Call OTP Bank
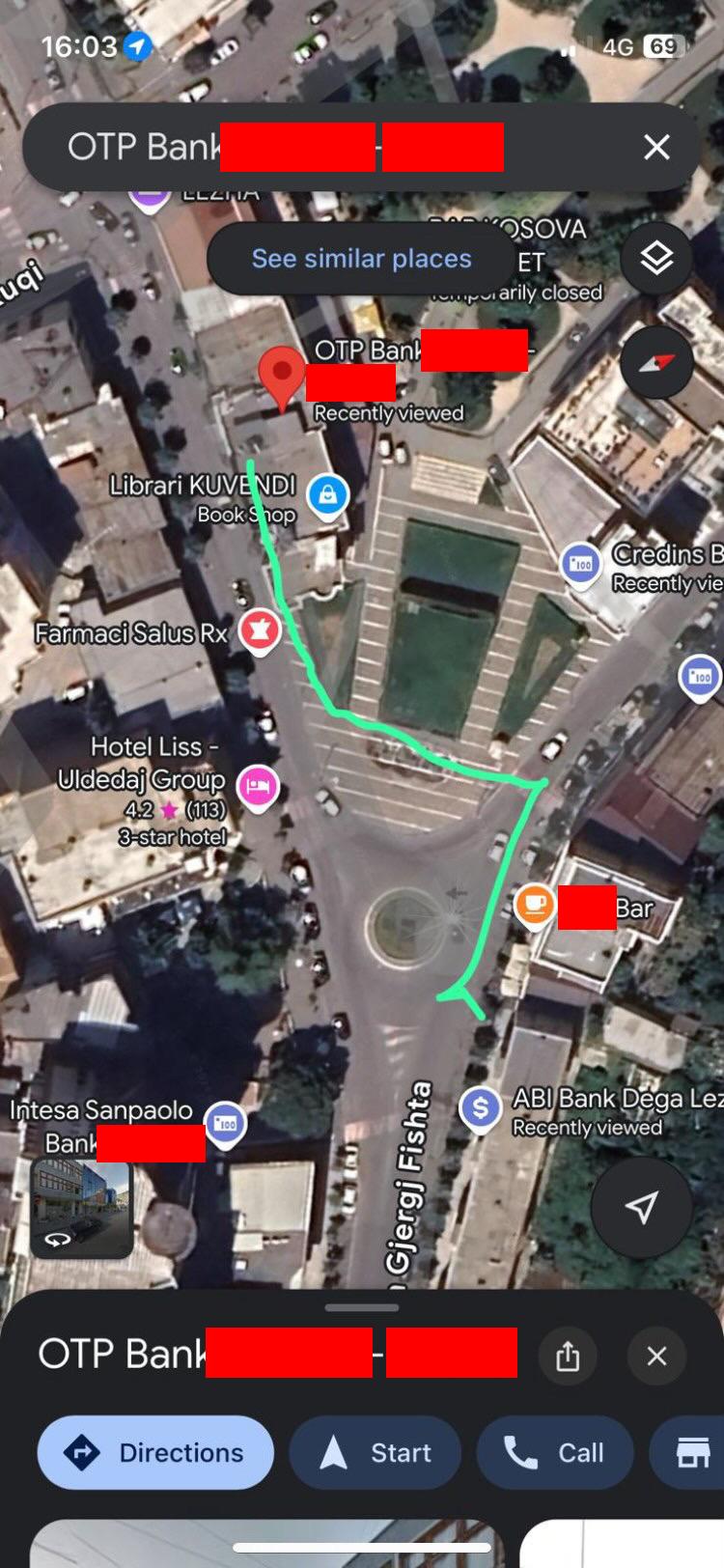This screenshot has height=1568, width=724. (555, 1452)
